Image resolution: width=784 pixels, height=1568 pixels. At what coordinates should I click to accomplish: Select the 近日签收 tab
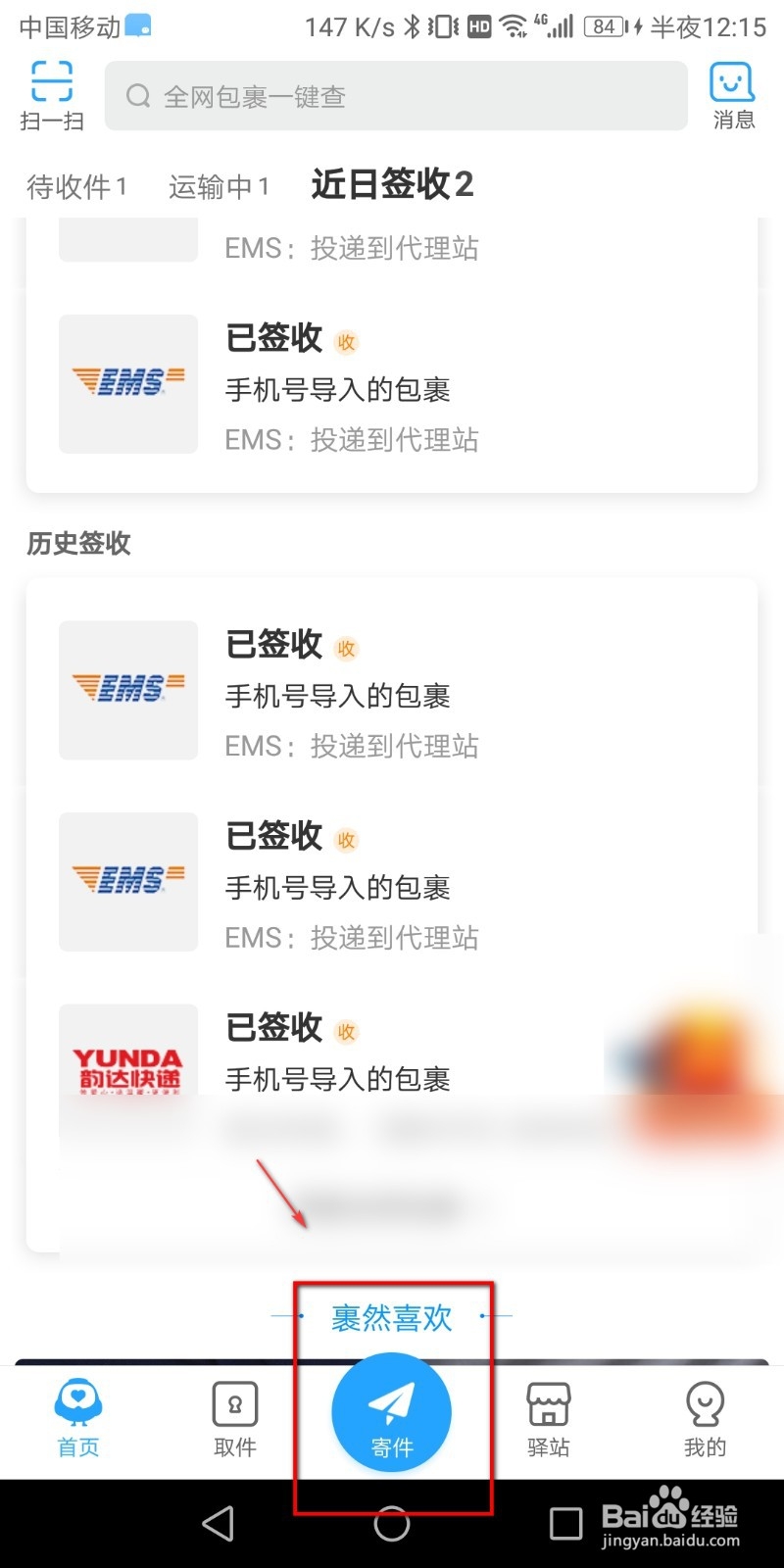tap(392, 184)
